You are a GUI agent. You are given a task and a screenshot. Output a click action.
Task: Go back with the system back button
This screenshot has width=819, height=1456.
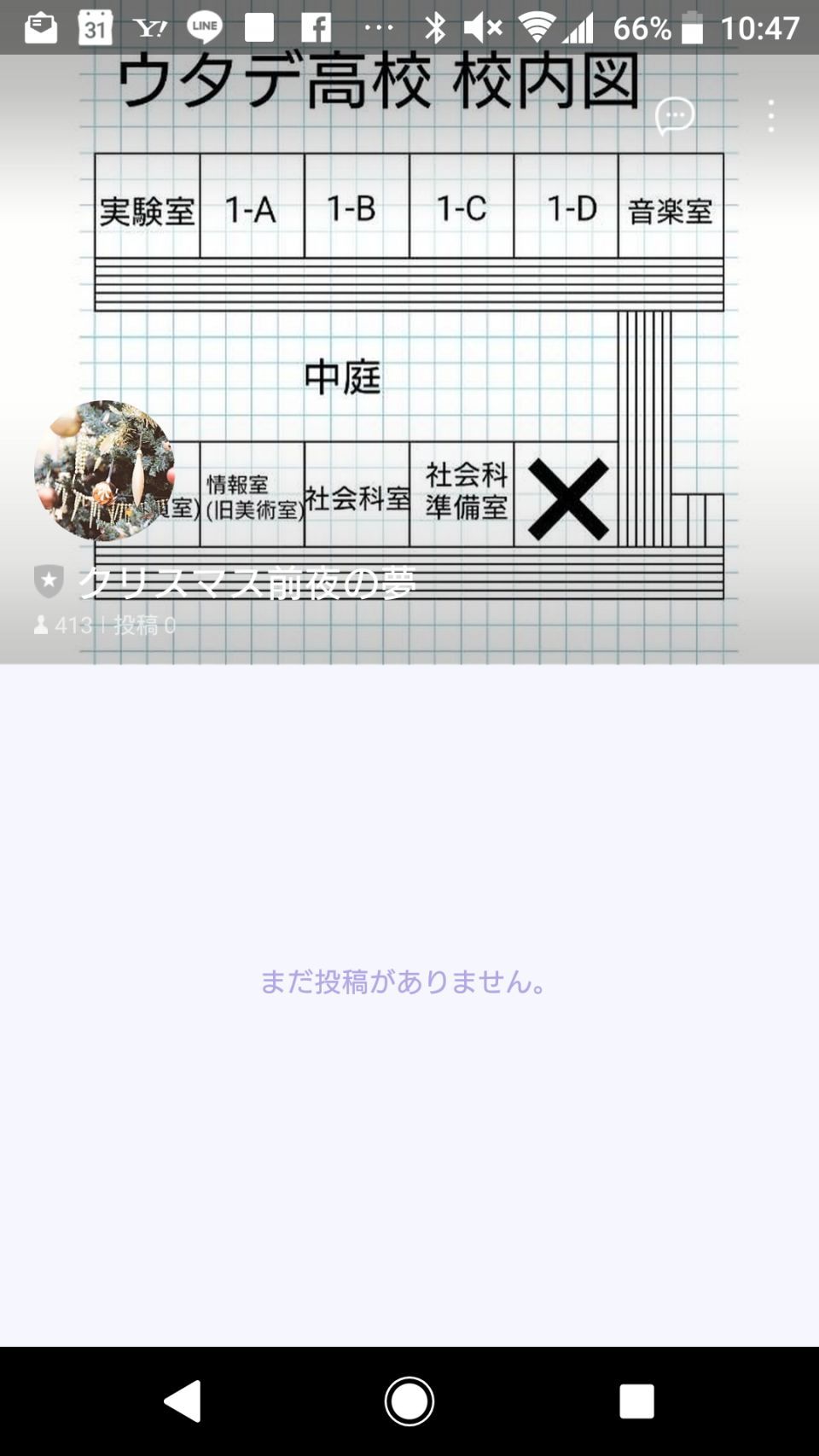[x=183, y=1401]
